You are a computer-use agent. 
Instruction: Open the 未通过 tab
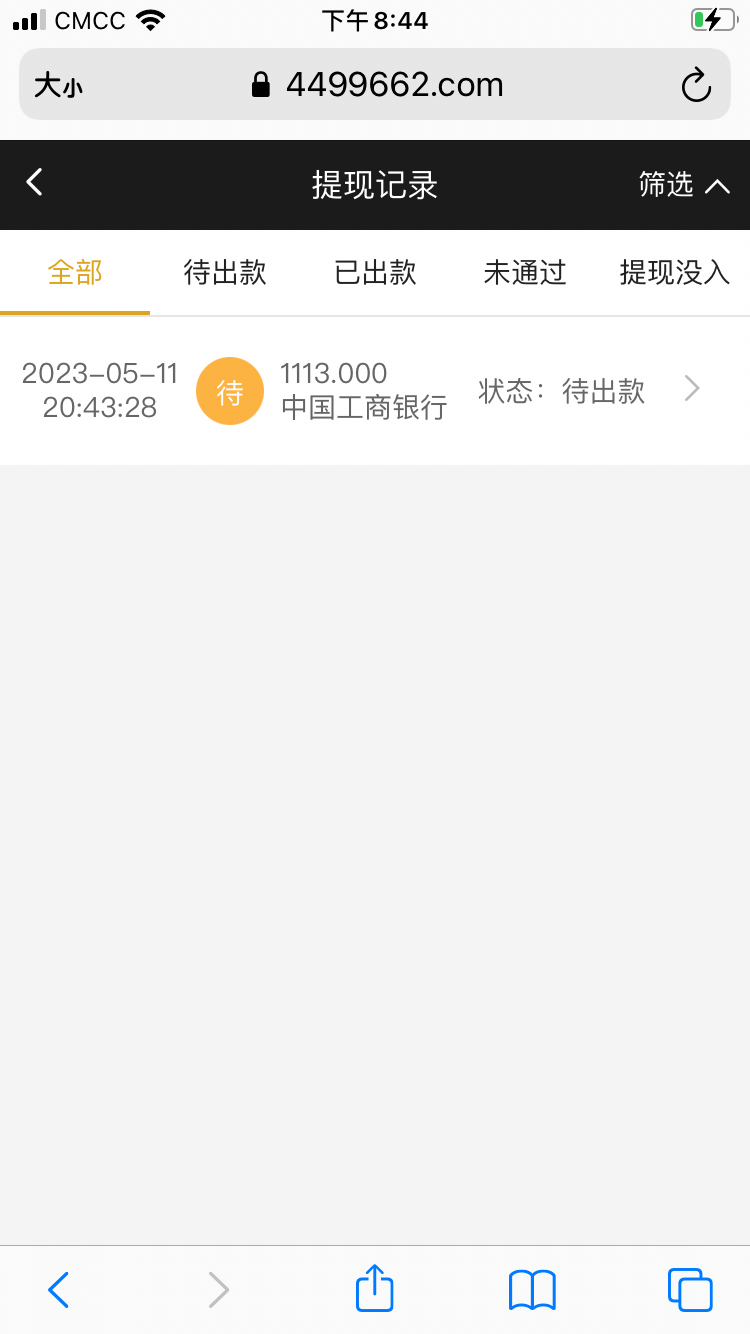(525, 272)
